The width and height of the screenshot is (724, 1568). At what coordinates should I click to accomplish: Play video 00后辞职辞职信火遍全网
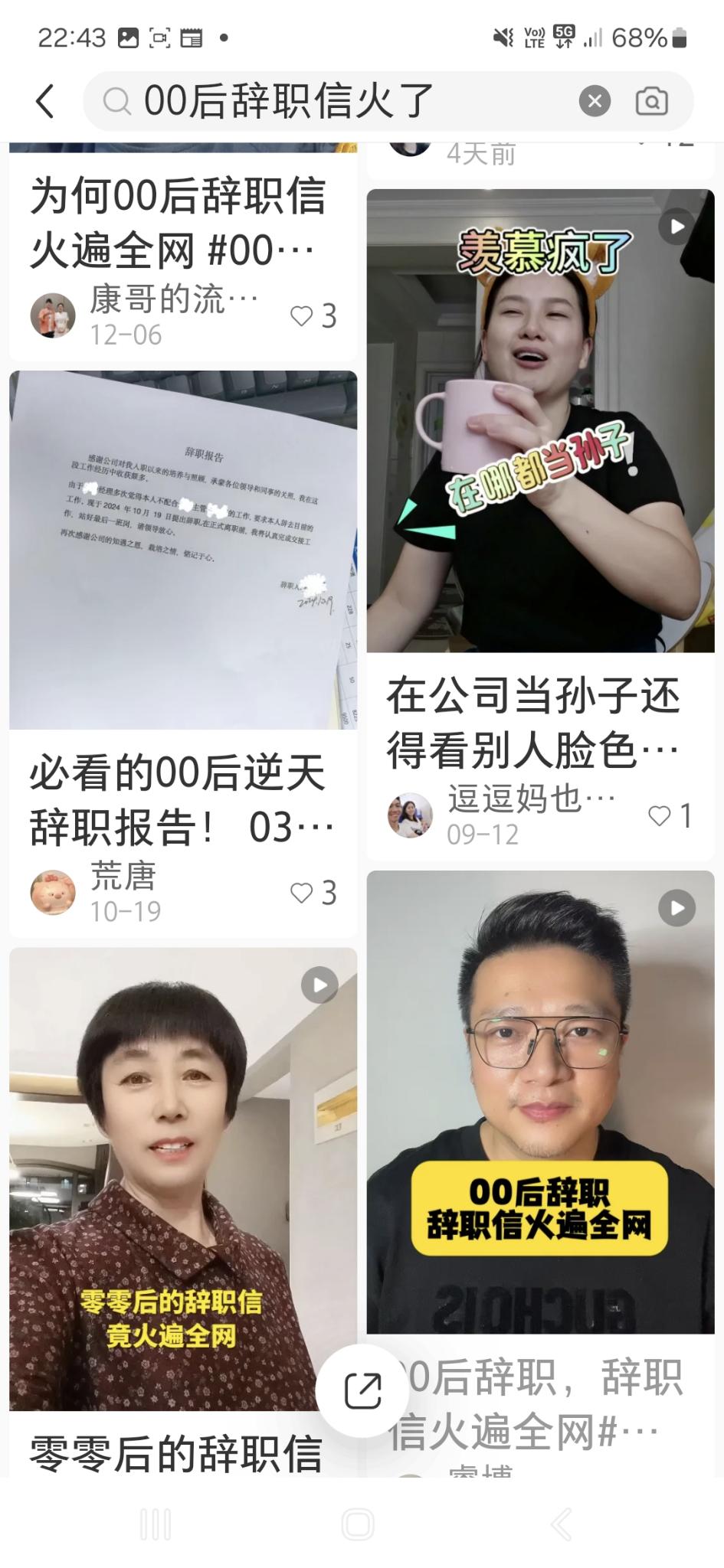point(540,1102)
